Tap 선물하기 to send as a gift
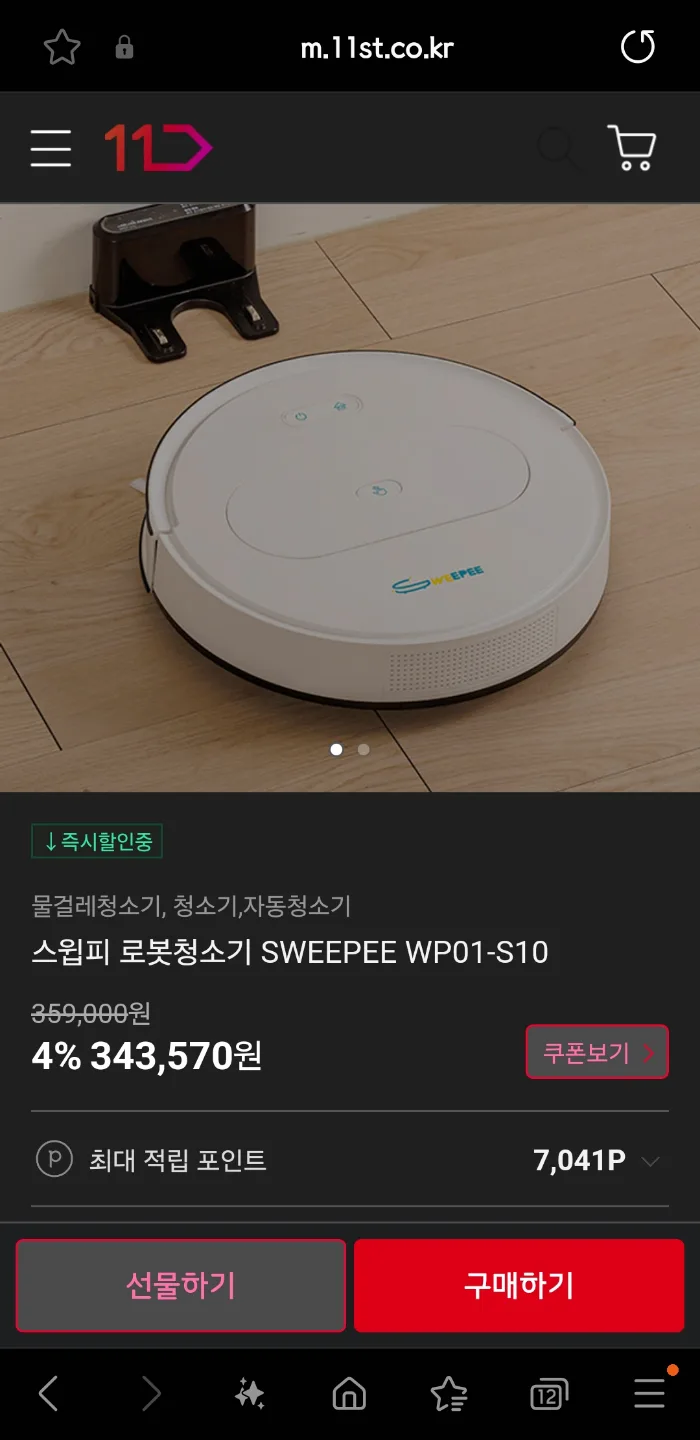700x1440 pixels. tap(181, 1286)
